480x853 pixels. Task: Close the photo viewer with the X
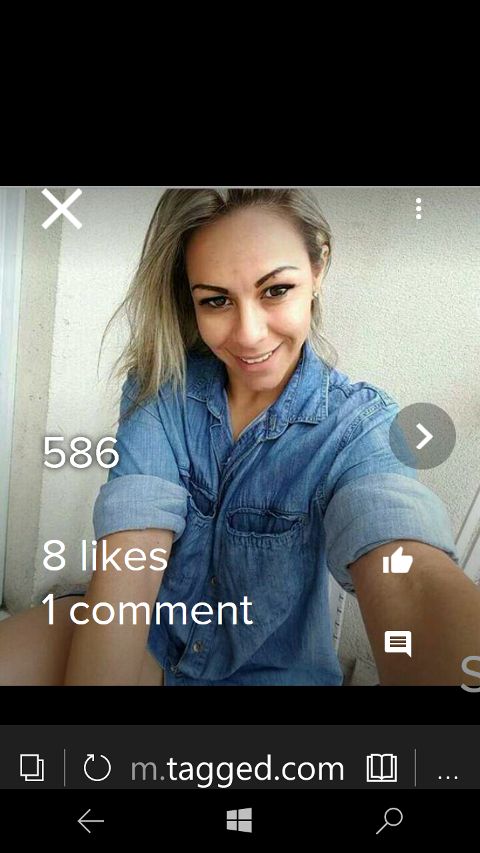61,208
